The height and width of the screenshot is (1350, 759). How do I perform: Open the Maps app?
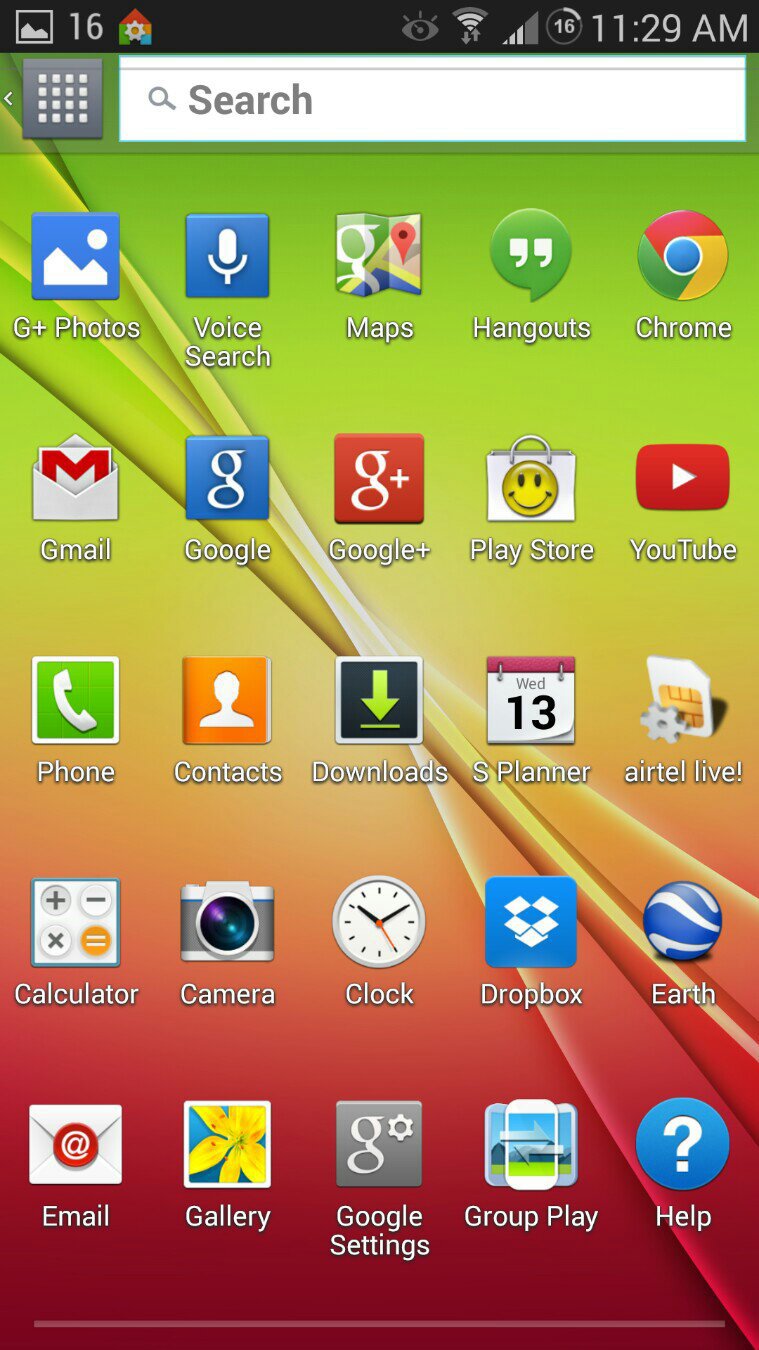[x=379, y=256]
